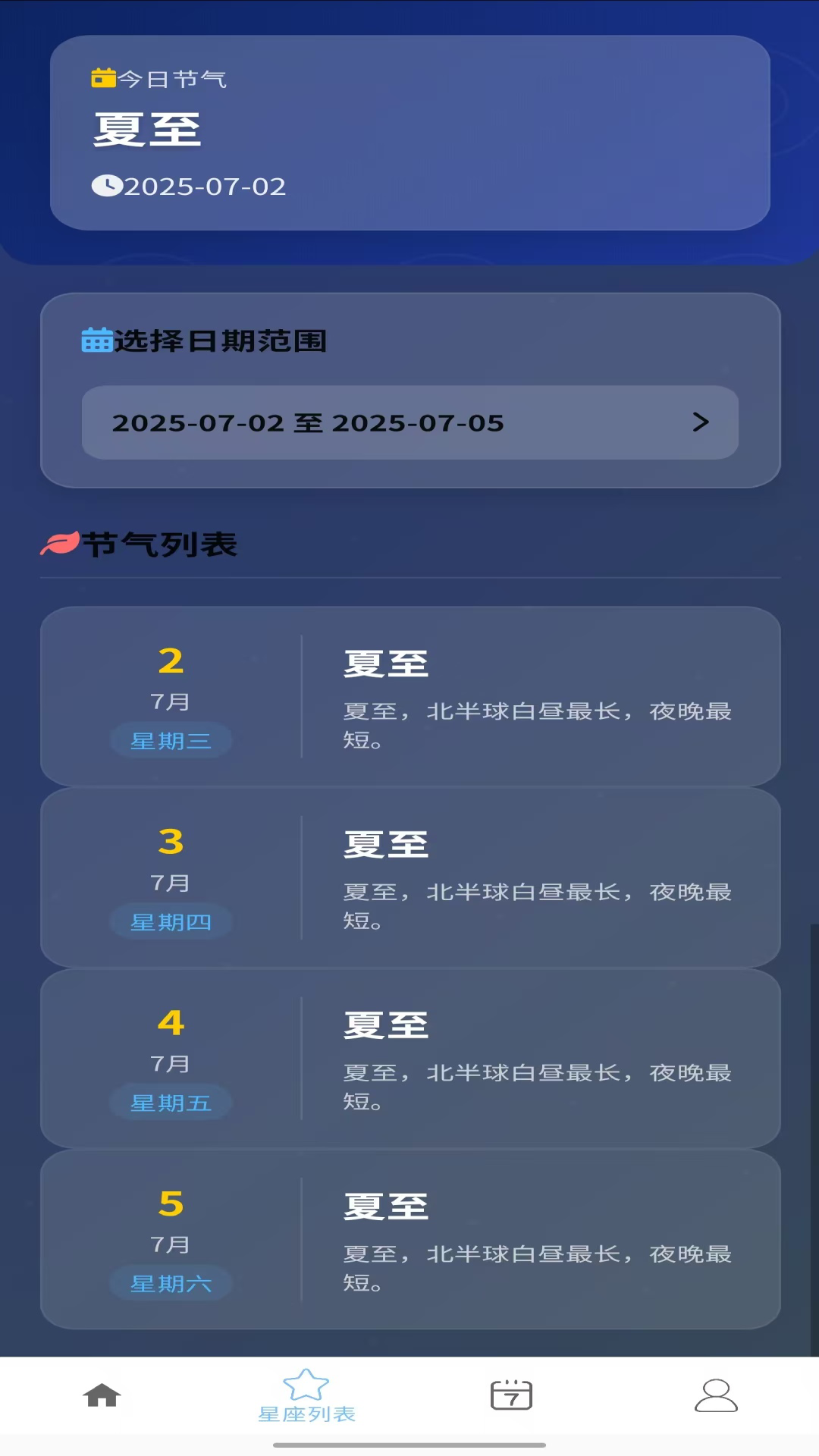Select the 星期三 badge on July 2
Screen dimensions: 819x1456
(171, 739)
